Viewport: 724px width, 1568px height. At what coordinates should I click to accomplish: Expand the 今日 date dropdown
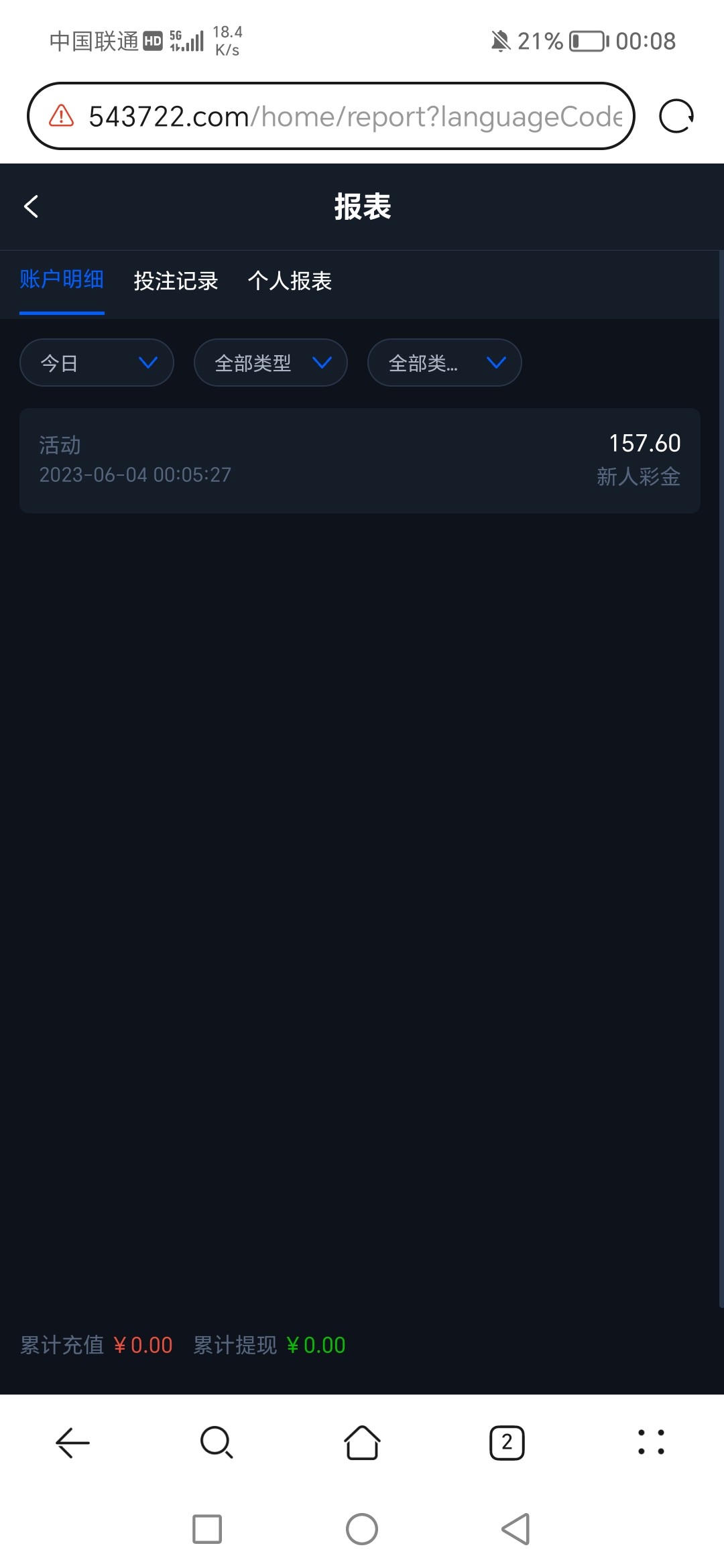[x=97, y=363]
